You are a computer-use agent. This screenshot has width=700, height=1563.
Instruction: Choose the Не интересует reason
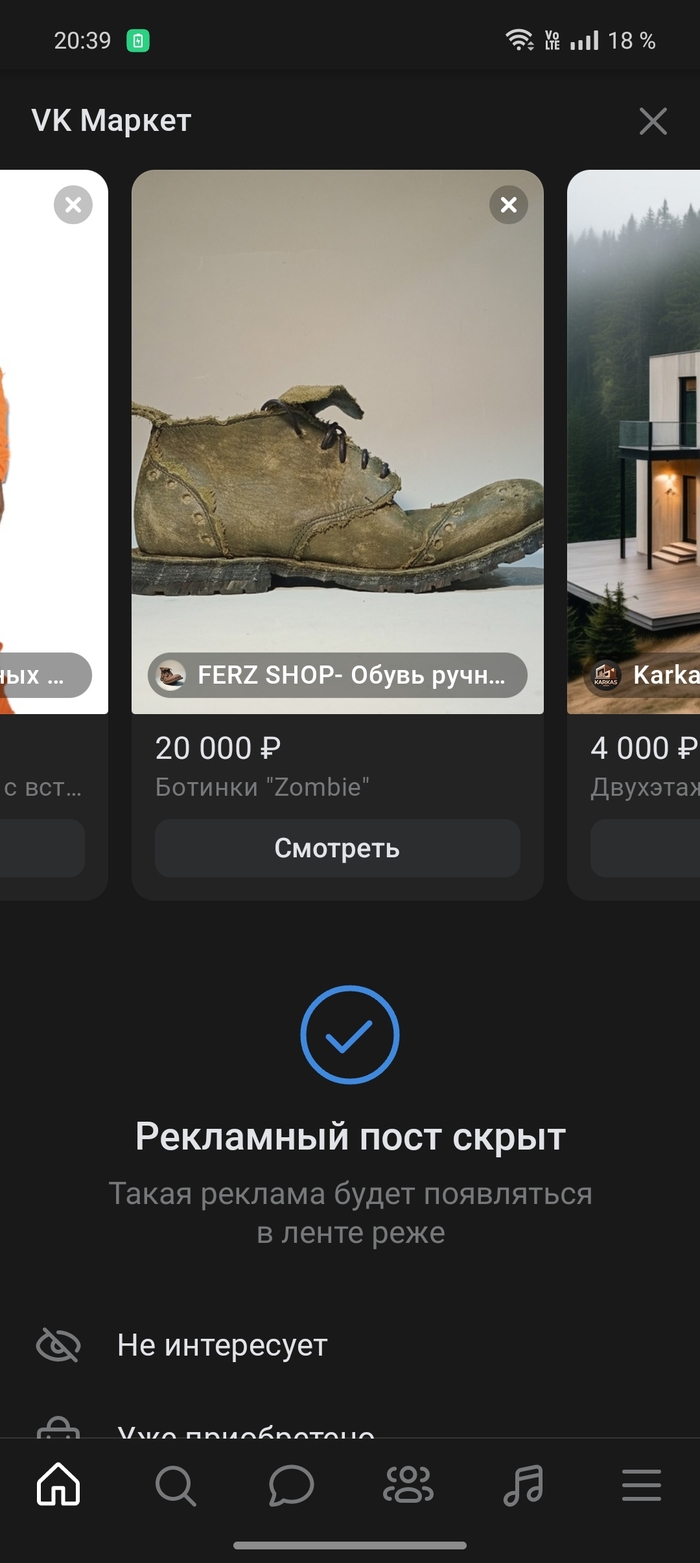(222, 1345)
